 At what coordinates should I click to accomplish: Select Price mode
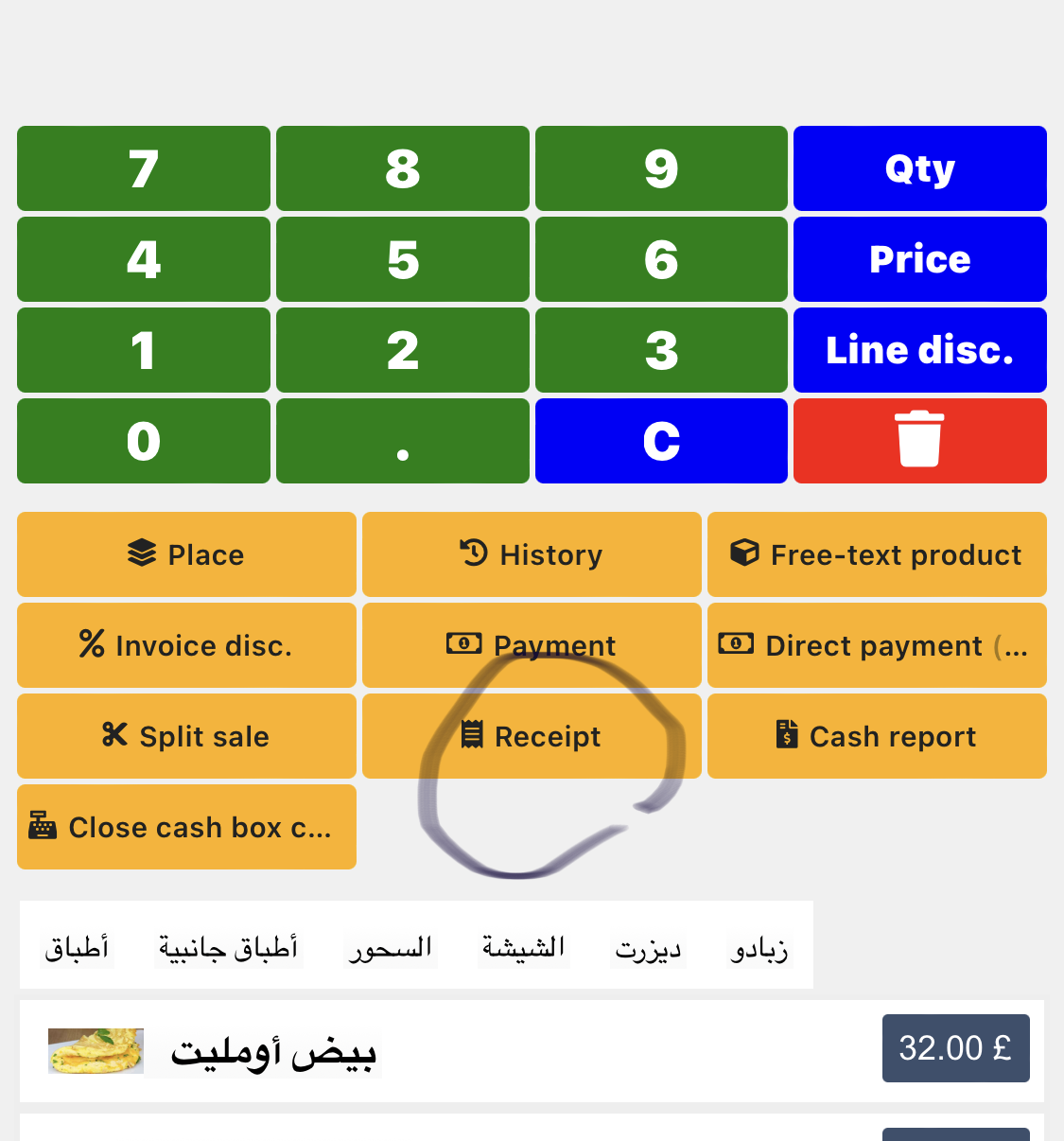(x=919, y=259)
